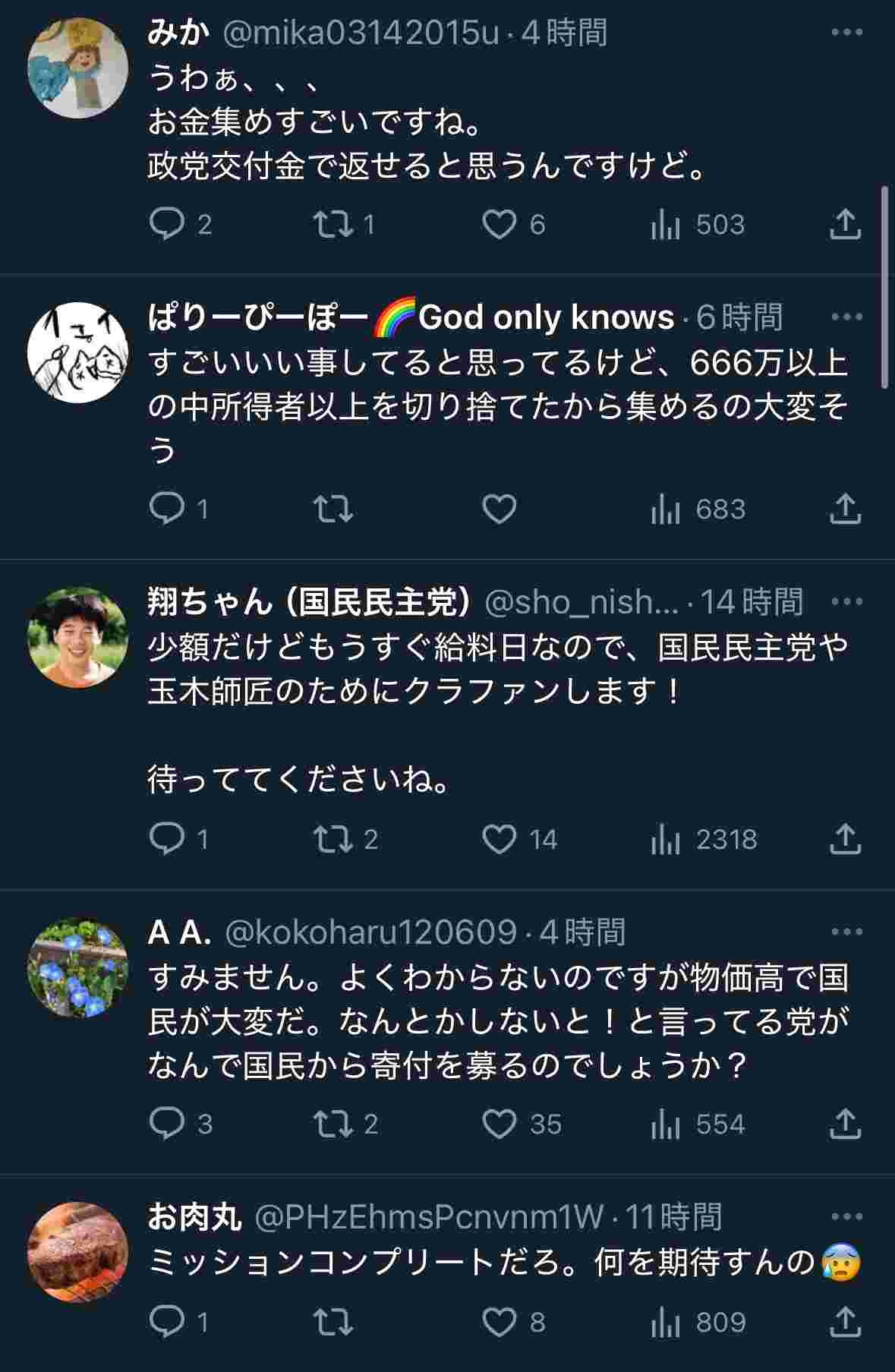Open ぱりーぴーぽー's profile picture

coord(78,352)
